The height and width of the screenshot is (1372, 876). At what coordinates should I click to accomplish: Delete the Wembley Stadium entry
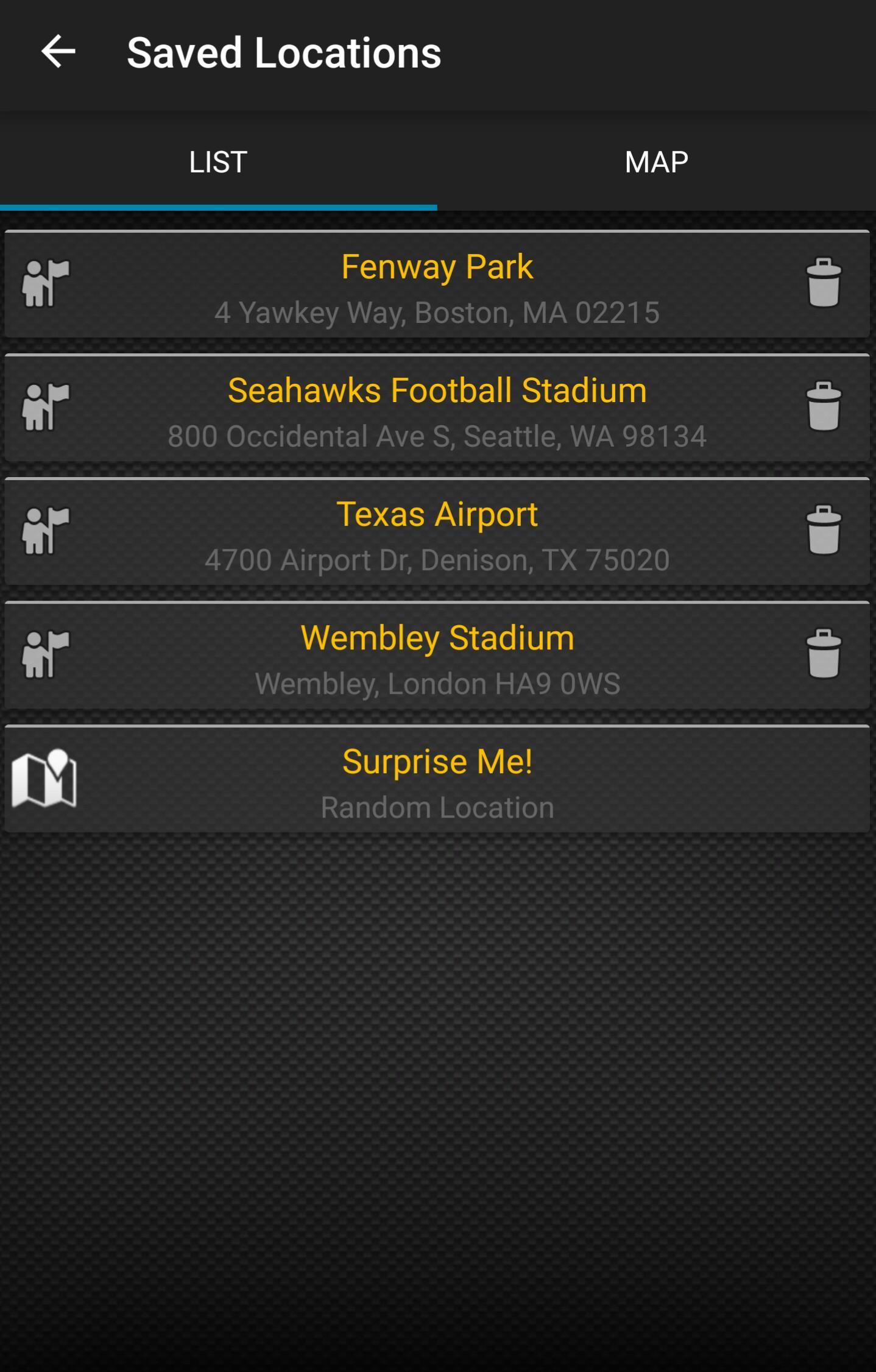(824, 654)
